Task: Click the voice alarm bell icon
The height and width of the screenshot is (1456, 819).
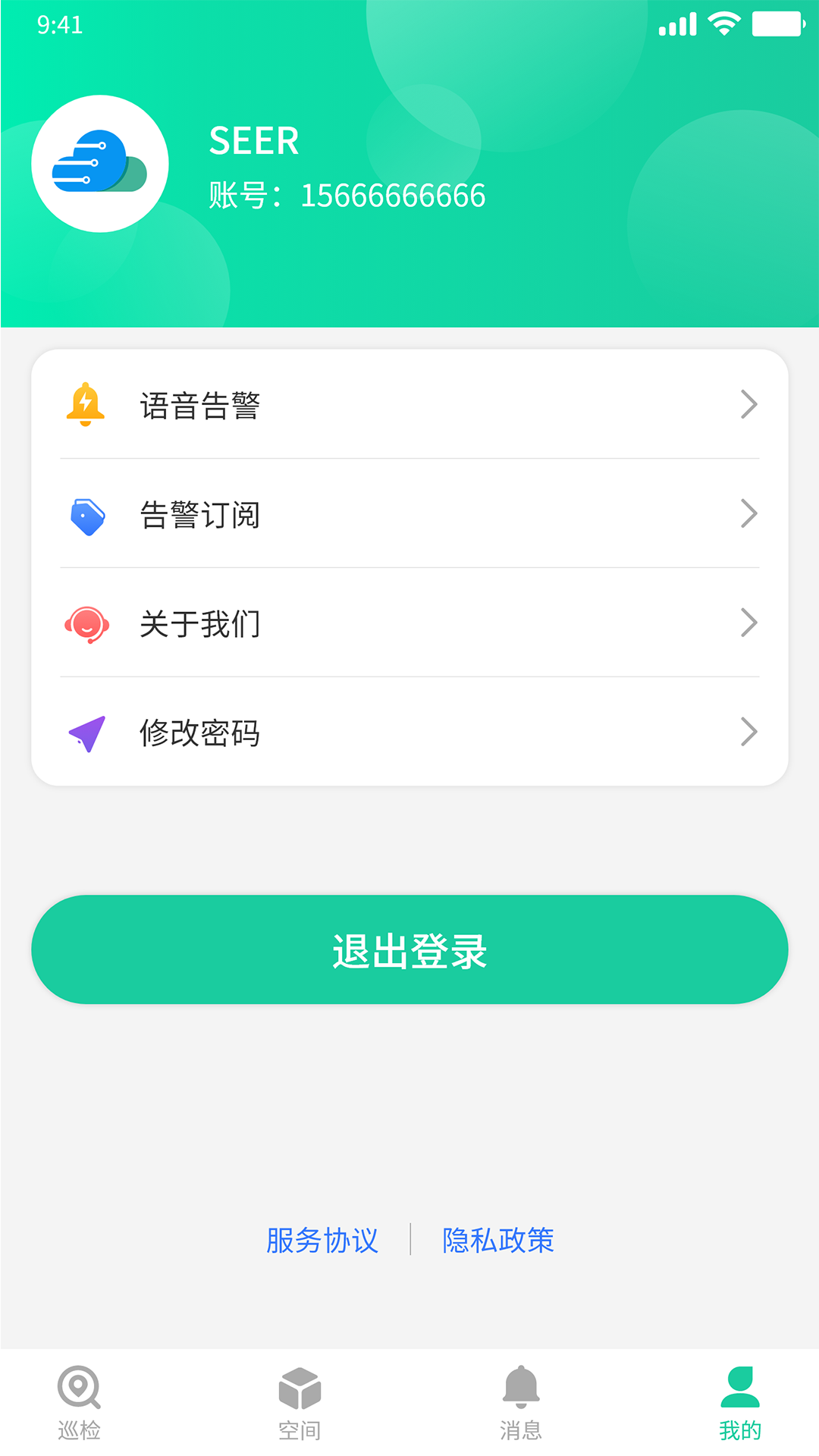Action: click(86, 404)
